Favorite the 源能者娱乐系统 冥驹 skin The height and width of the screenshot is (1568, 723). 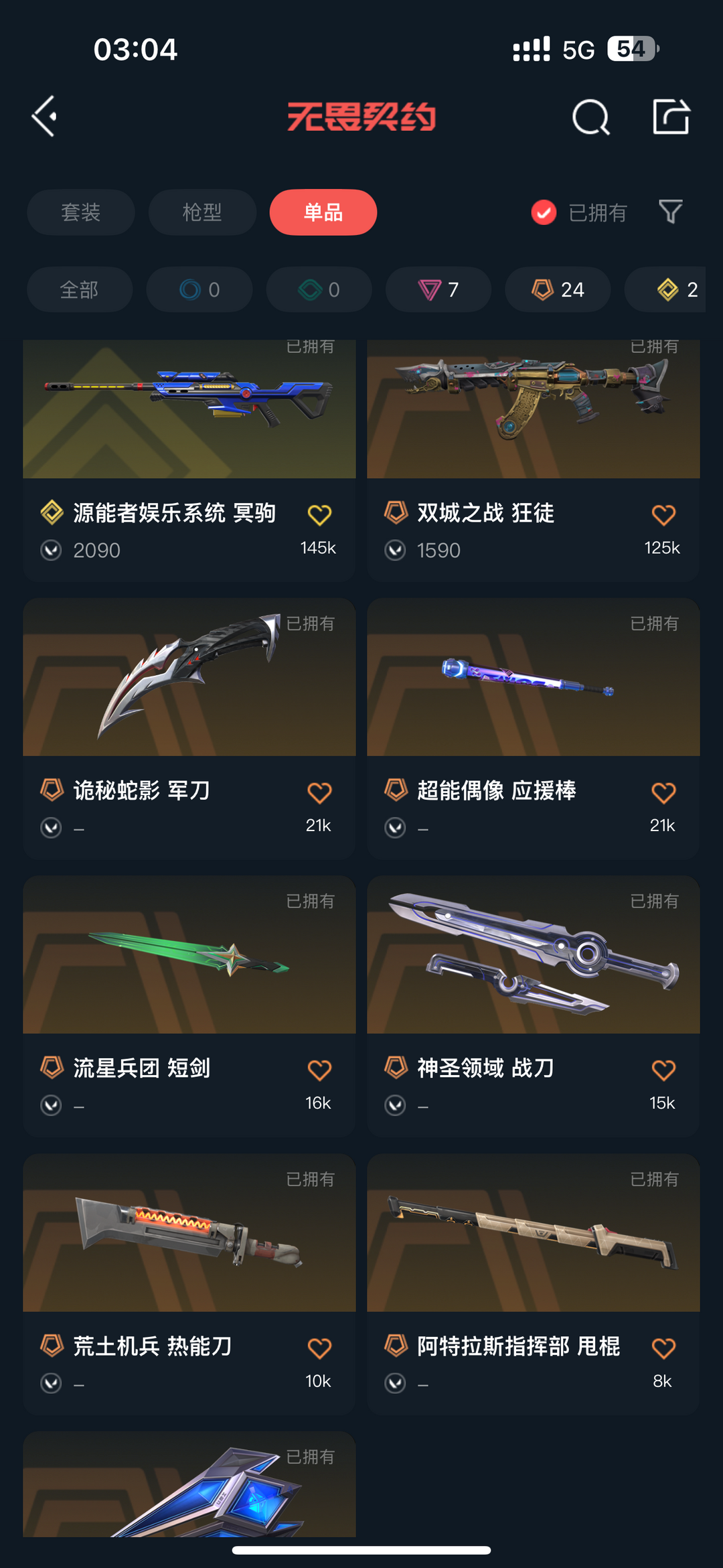(x=321, y=516)
